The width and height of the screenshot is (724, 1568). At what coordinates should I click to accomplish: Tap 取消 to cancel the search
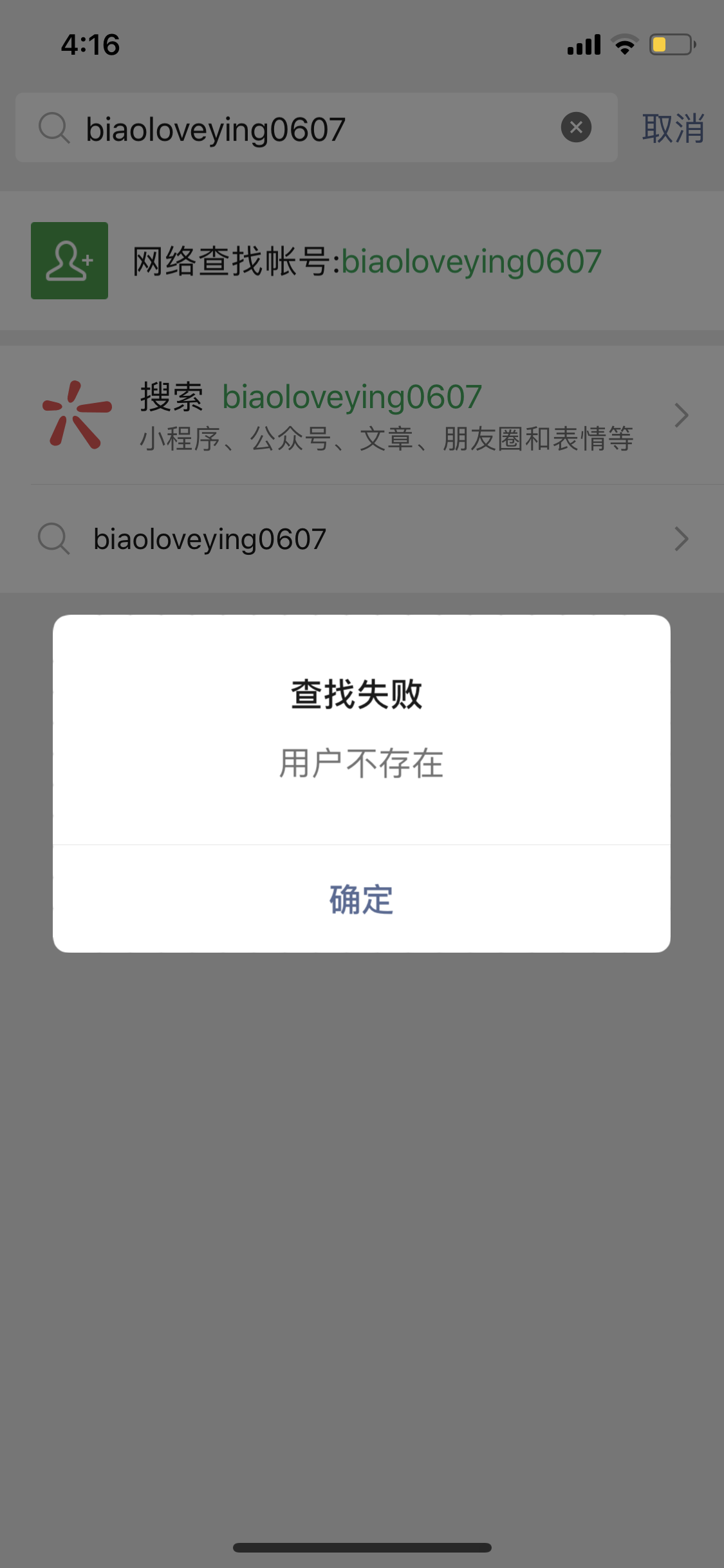pyautogui.click(x=673, y=129)
